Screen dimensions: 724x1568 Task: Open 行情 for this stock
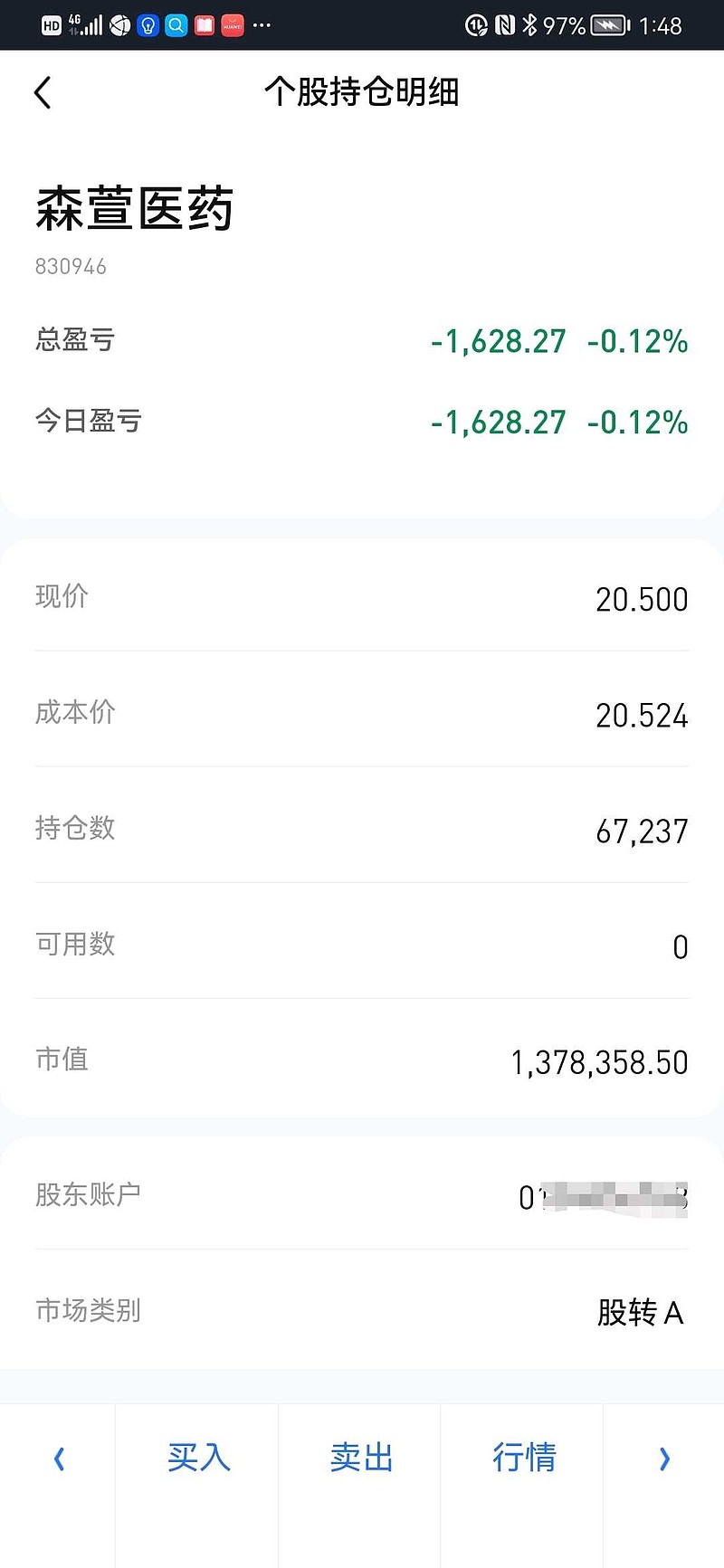coord(524,1457)
